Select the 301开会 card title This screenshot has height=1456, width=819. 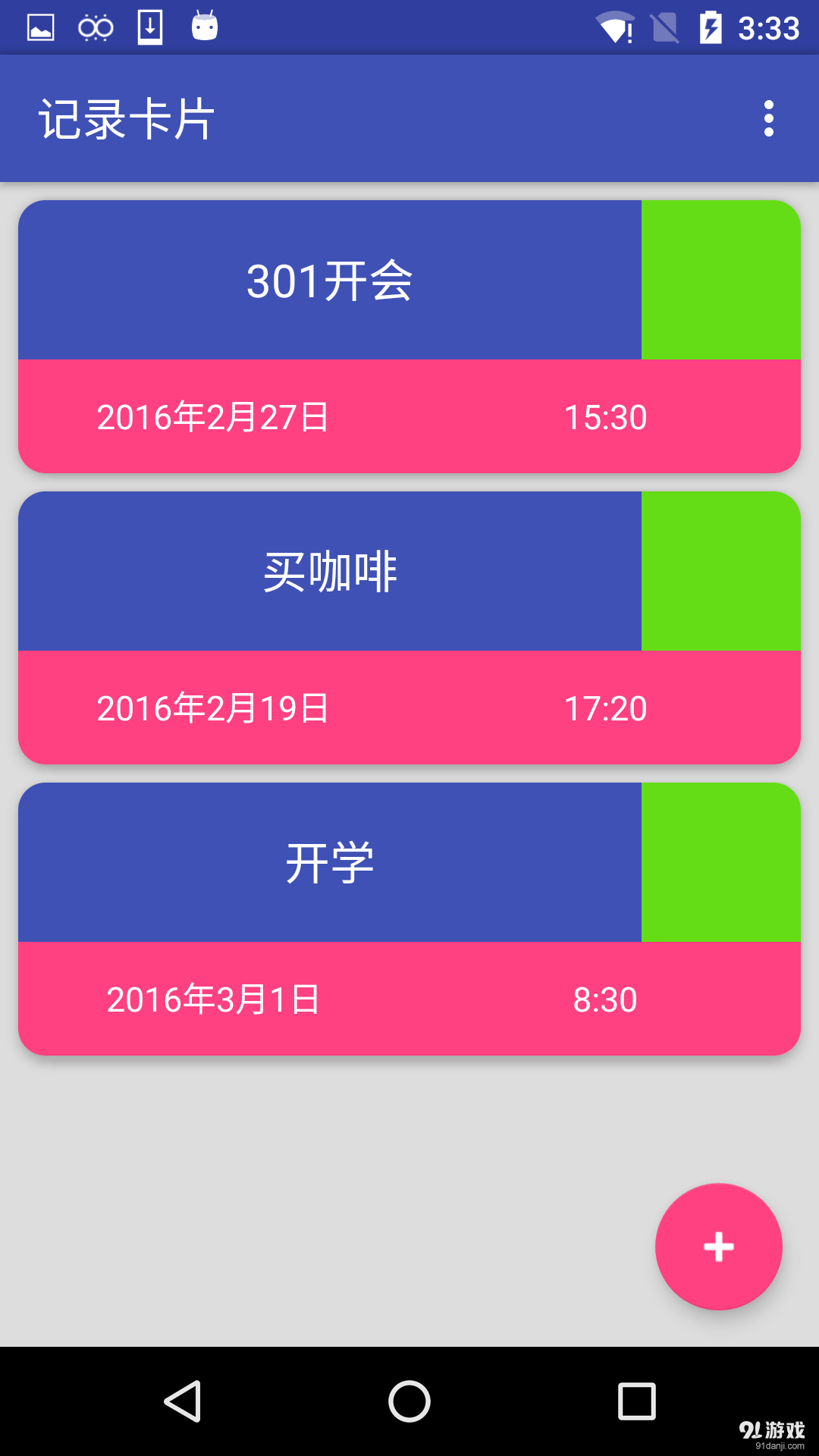pyautogui.click(x=330, y=282)
